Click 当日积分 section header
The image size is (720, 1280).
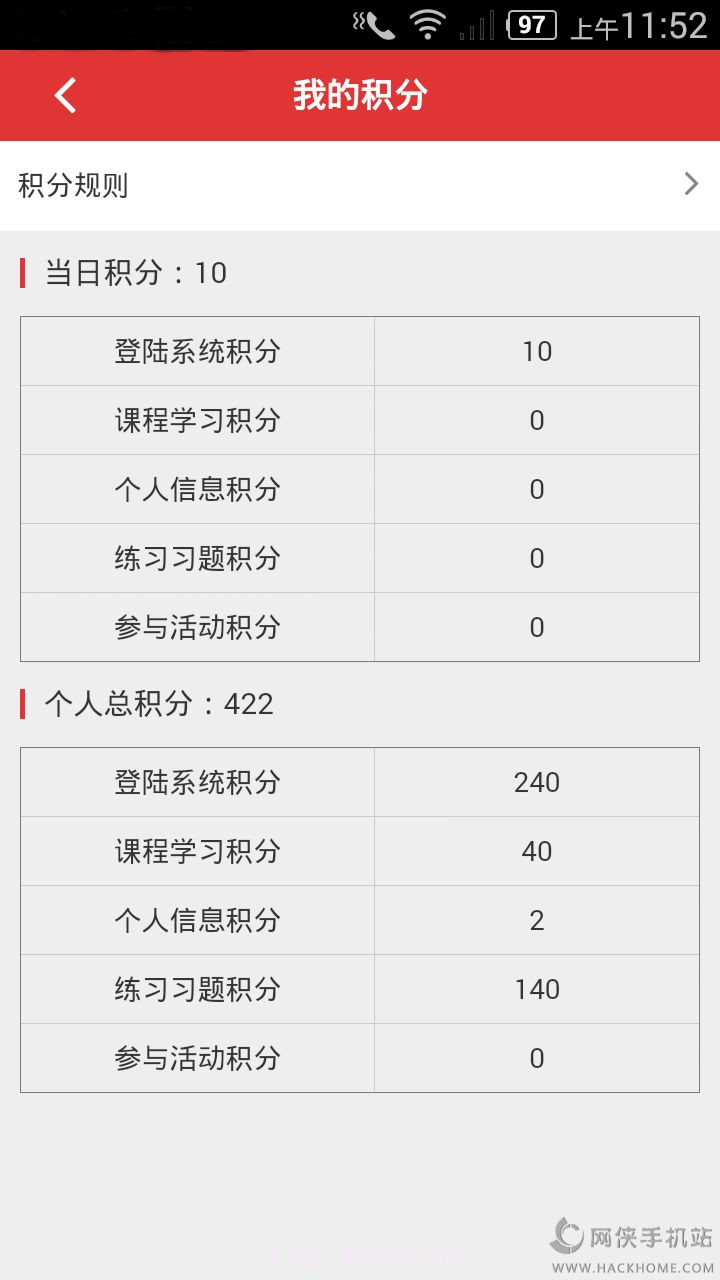(x=135, y=272)
